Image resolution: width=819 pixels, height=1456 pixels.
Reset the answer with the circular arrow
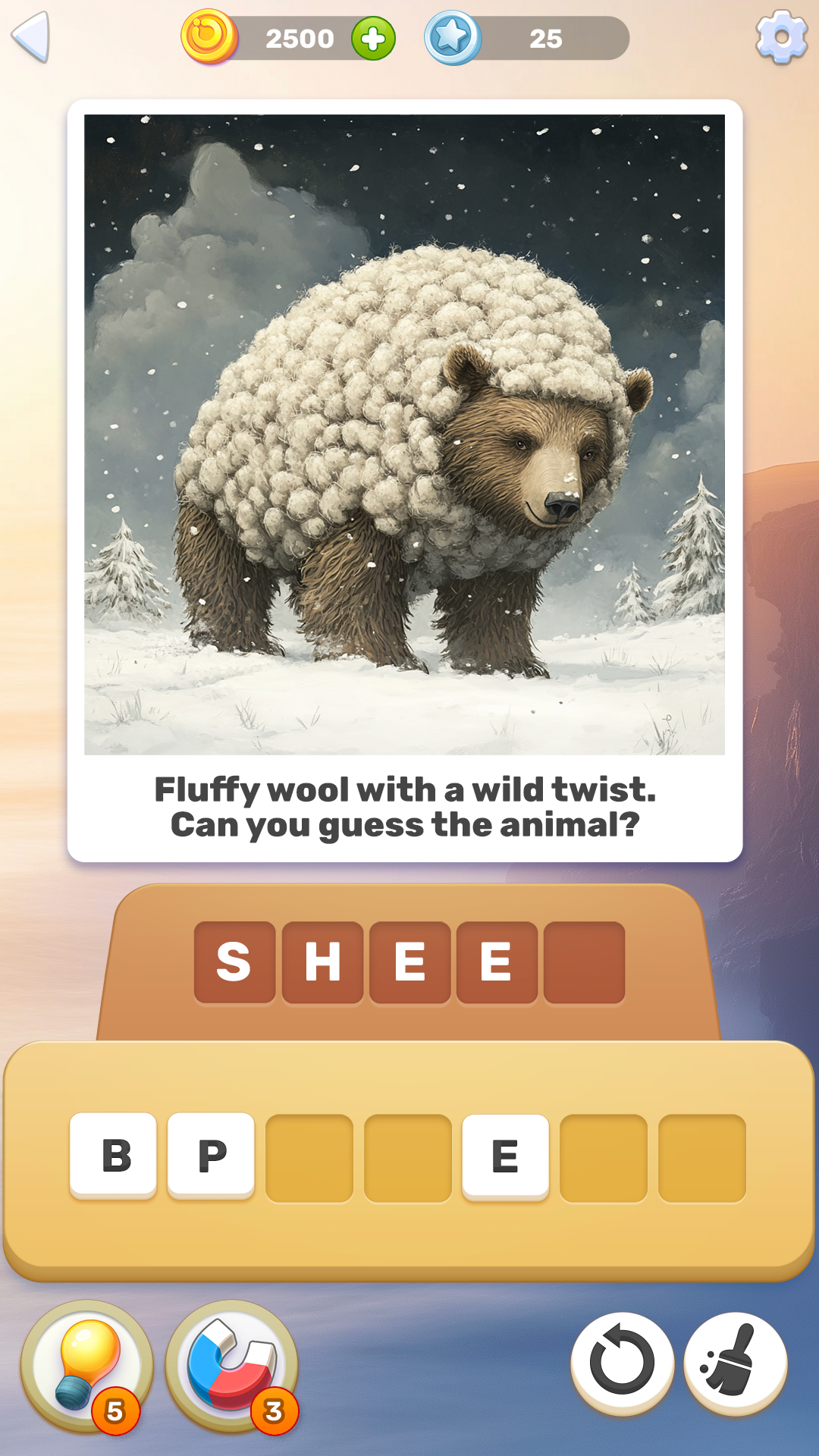click(622, 1363)
